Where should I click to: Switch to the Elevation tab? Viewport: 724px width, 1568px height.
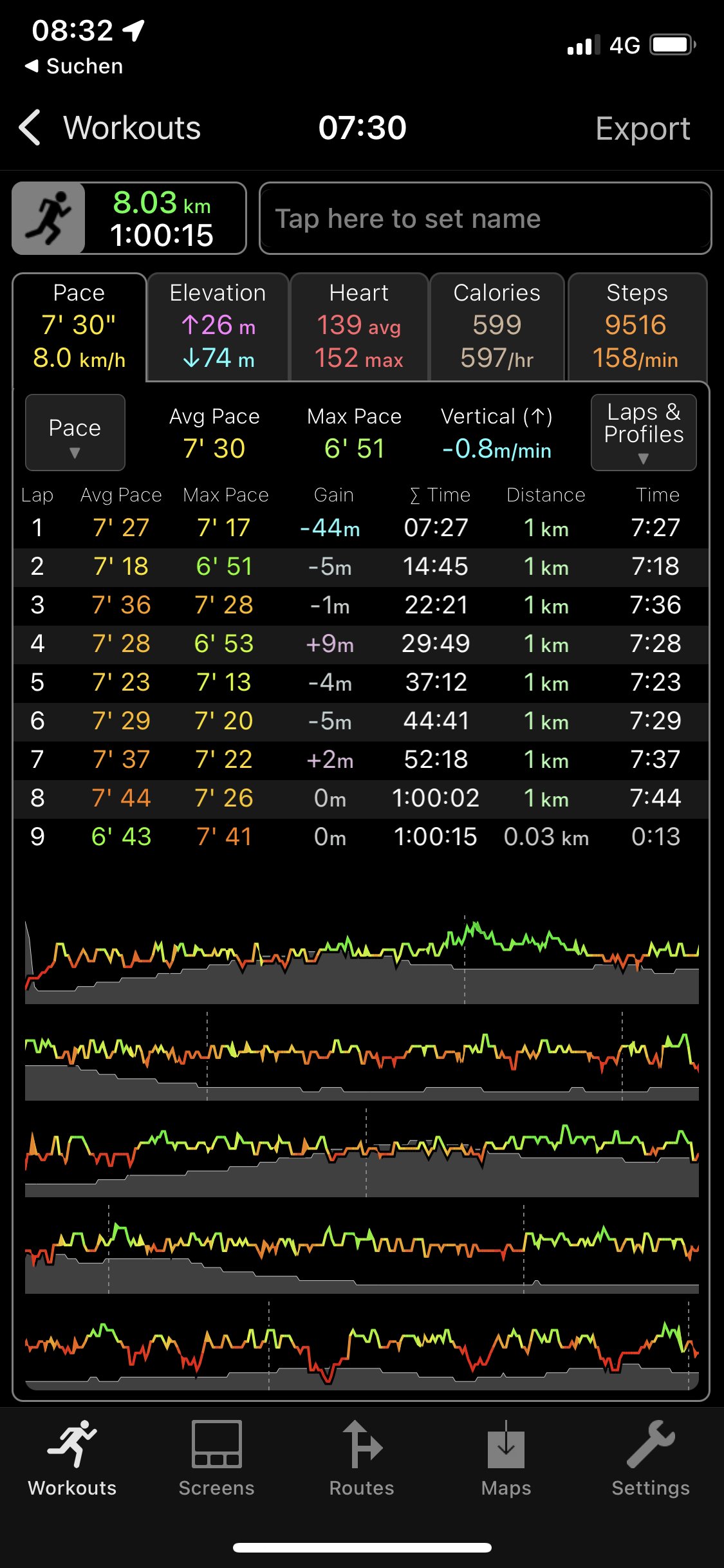(x=218, y=326)
